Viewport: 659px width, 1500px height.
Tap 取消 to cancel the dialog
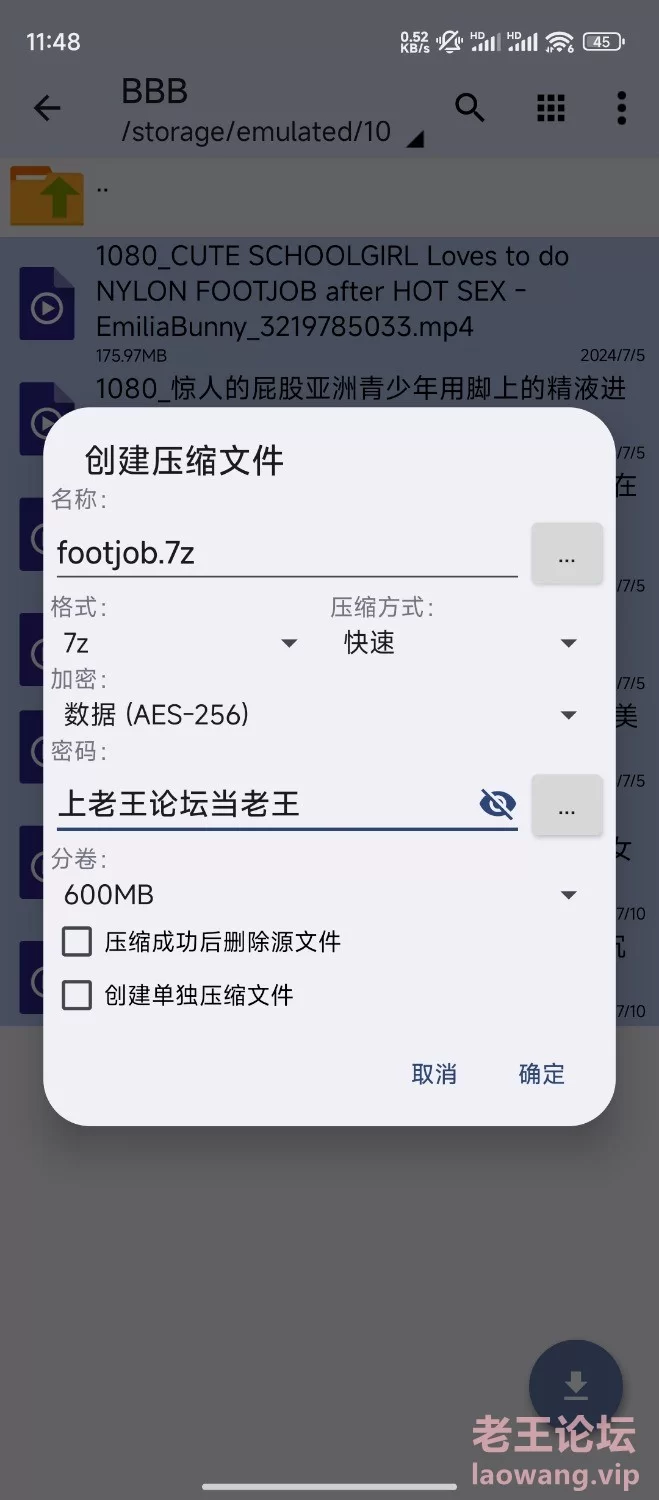(434, 1074)
